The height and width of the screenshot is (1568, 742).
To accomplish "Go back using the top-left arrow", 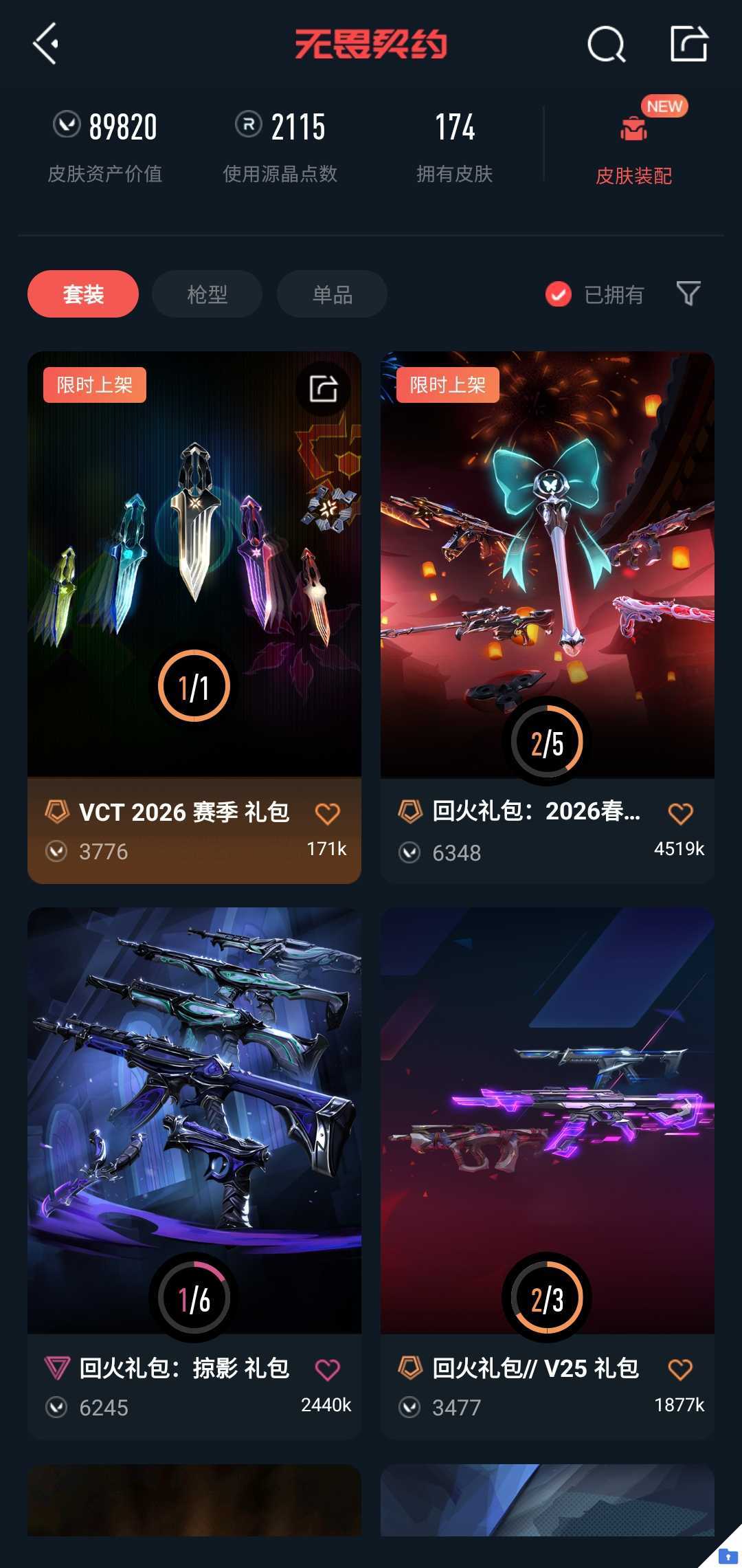I will coord(46,44).
